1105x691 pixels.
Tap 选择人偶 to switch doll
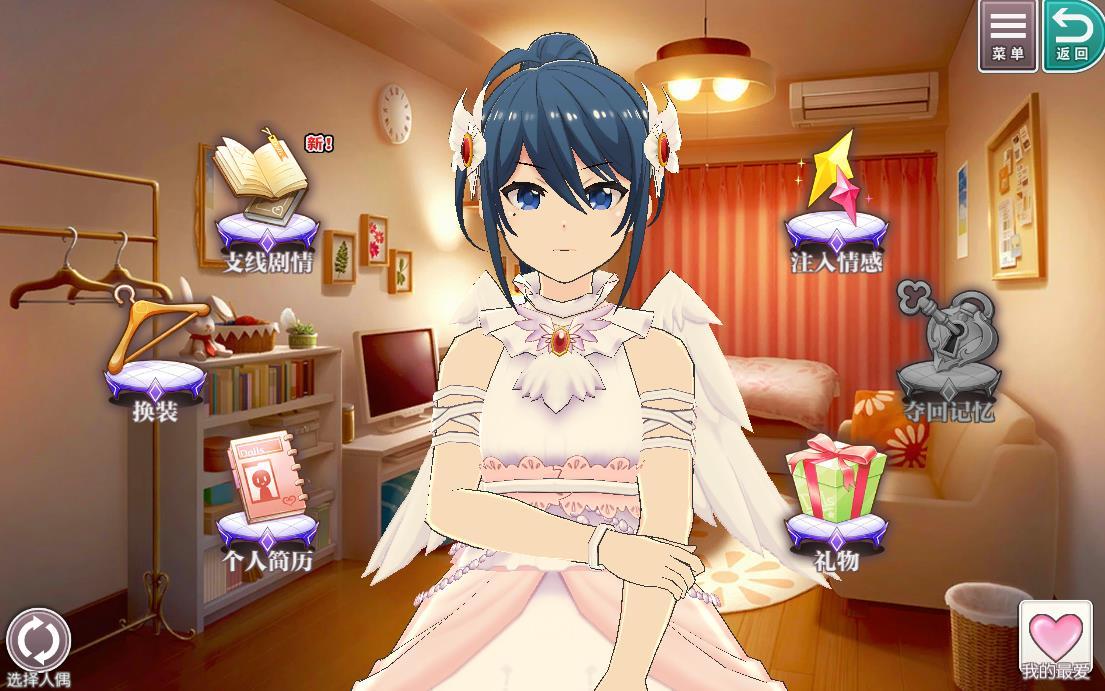pos(38,643)
